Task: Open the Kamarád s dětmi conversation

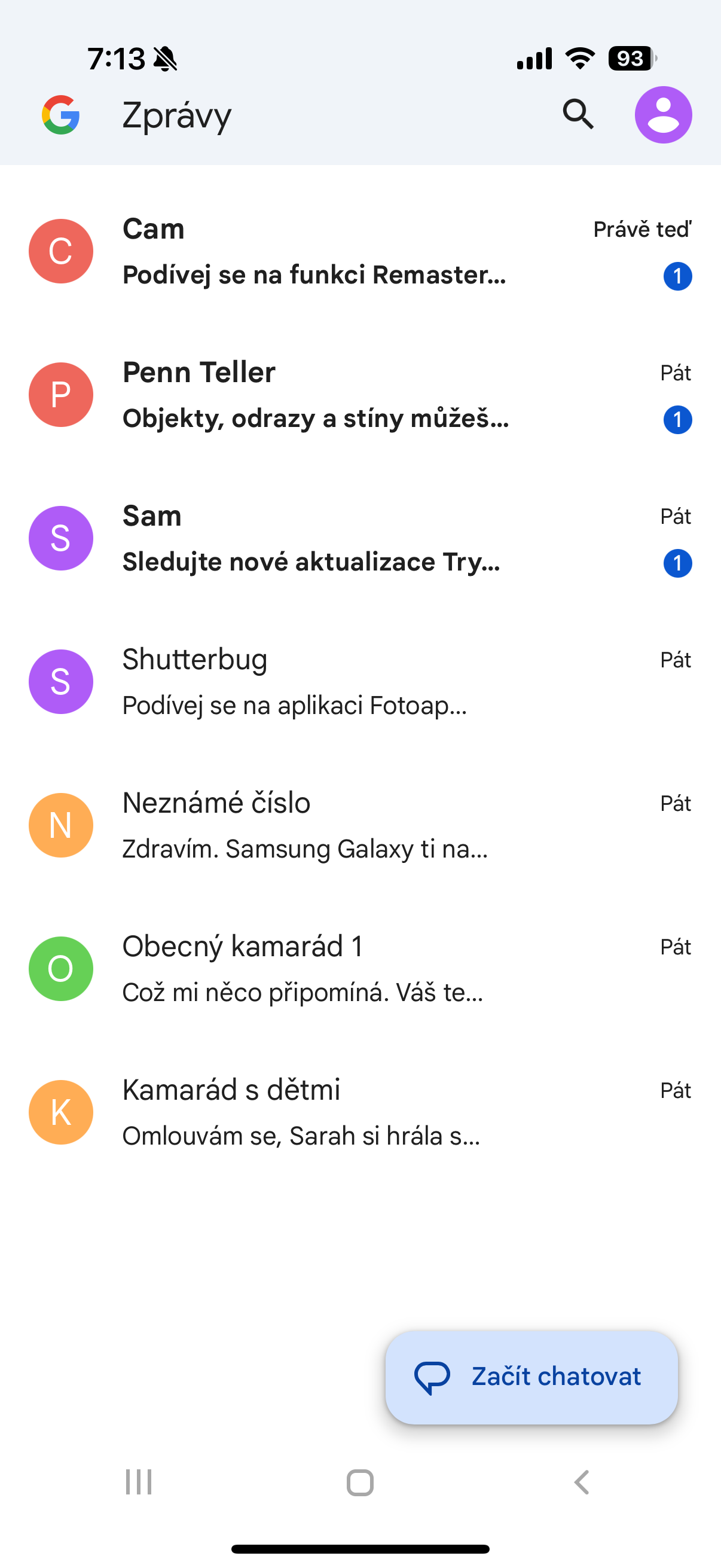Action: click(359, 1113)
